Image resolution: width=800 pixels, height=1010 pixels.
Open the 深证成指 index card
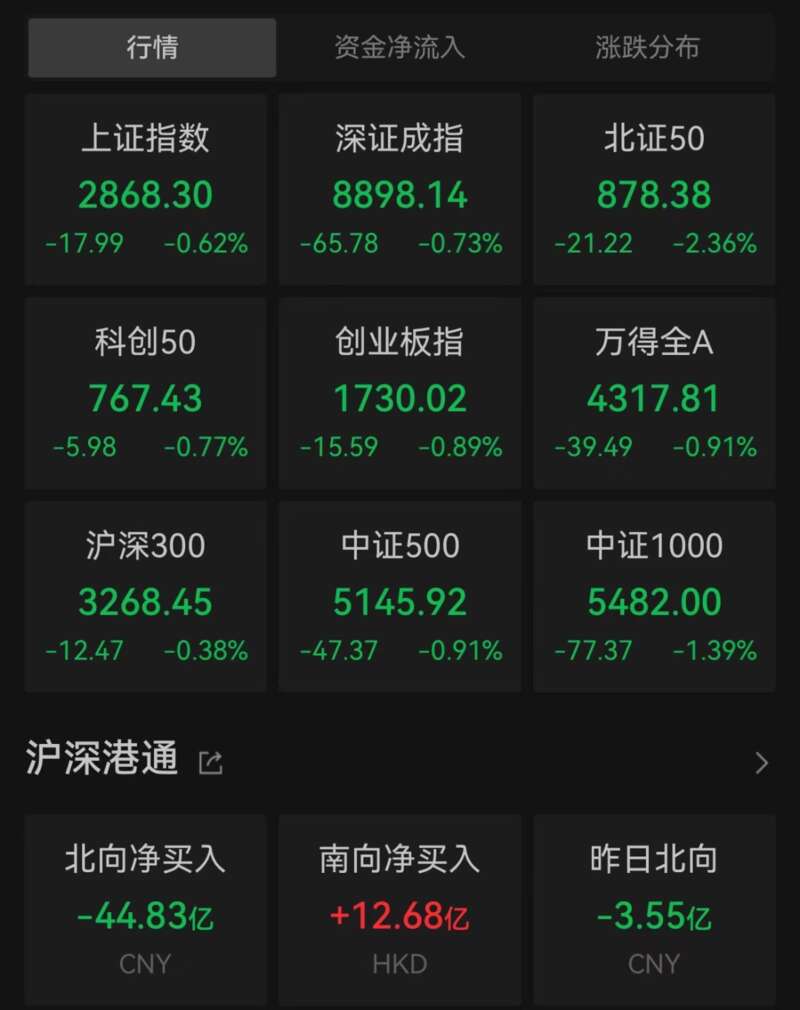pos(400,190)
